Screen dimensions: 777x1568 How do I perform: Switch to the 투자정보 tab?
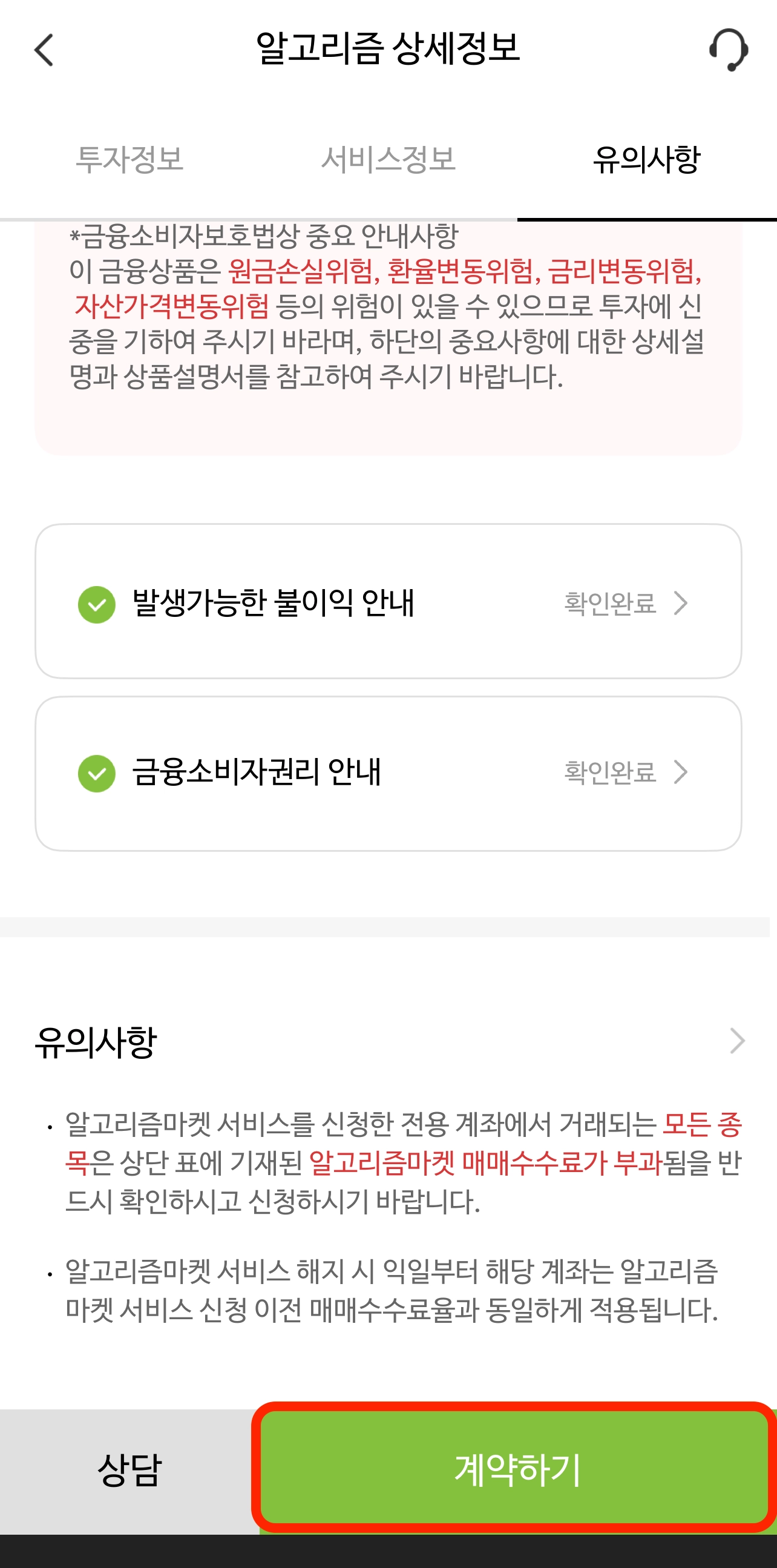tap(129, 159)
